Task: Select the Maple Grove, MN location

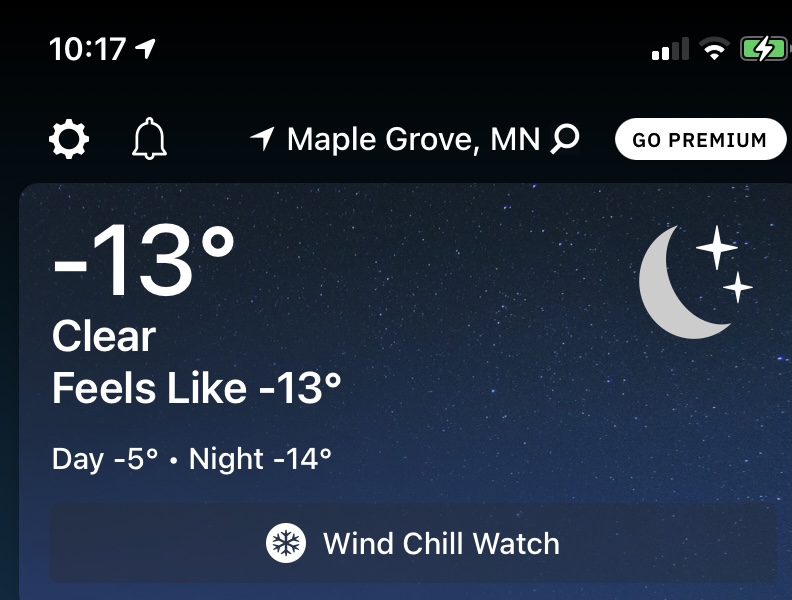Action: pos(413,139)
